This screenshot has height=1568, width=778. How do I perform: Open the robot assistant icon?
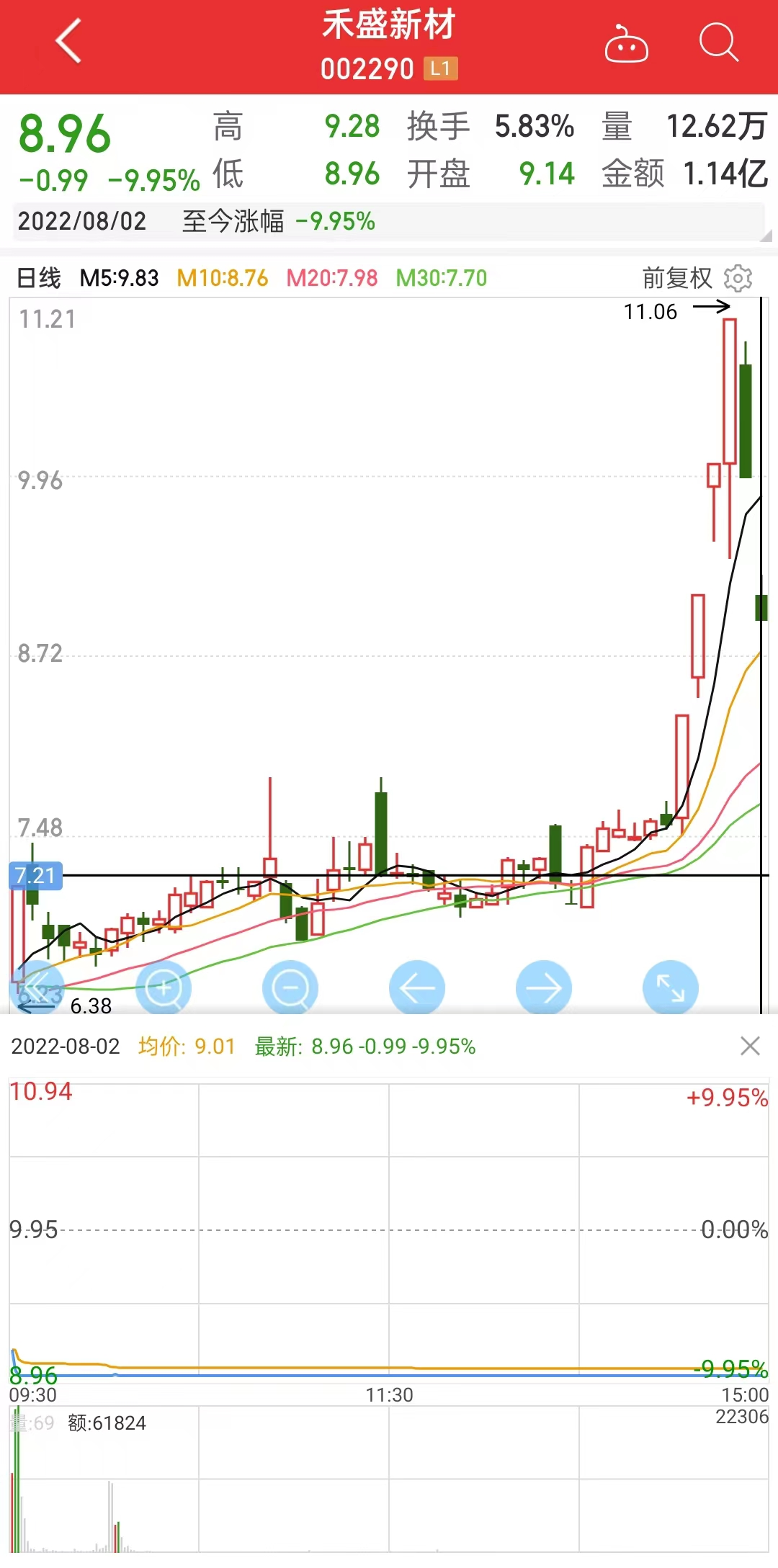click(626, 45)
